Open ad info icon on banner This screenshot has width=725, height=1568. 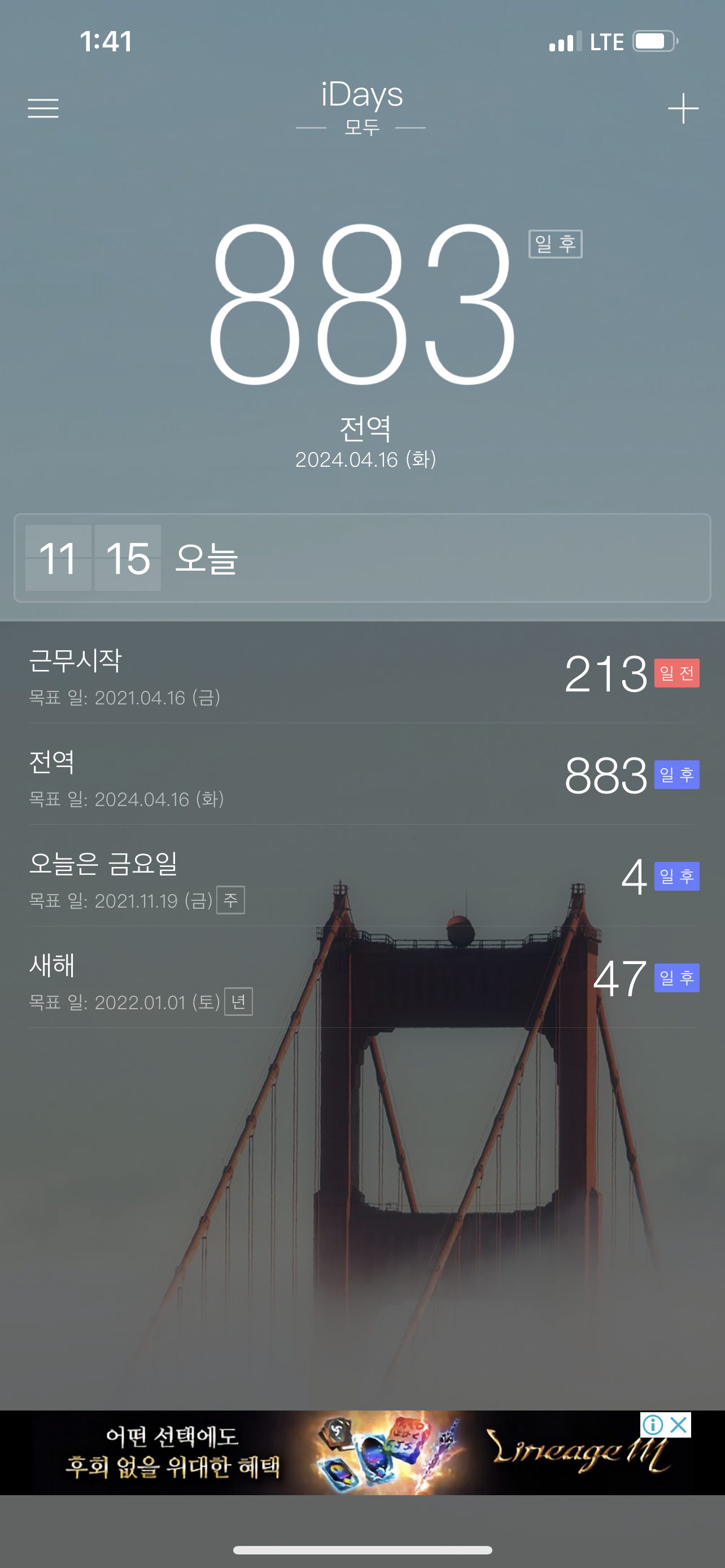pyautogui.click(x=653, y=1425)
